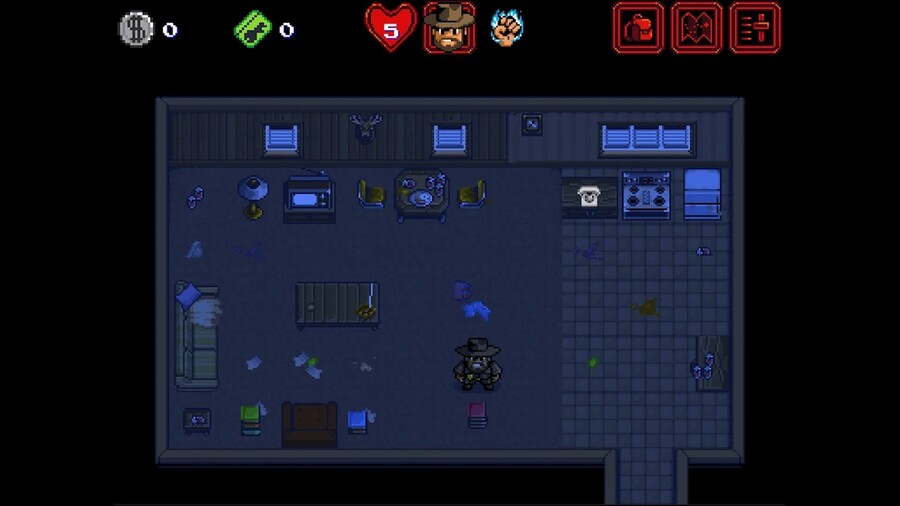Tap the Hopper character portrait
This screenshot has width=900, height=506.
tap(449, 28)
